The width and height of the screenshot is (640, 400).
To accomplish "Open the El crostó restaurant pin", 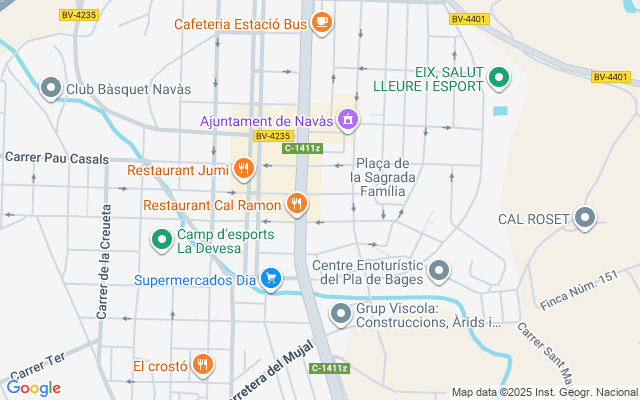I will (x=204, y=365).
